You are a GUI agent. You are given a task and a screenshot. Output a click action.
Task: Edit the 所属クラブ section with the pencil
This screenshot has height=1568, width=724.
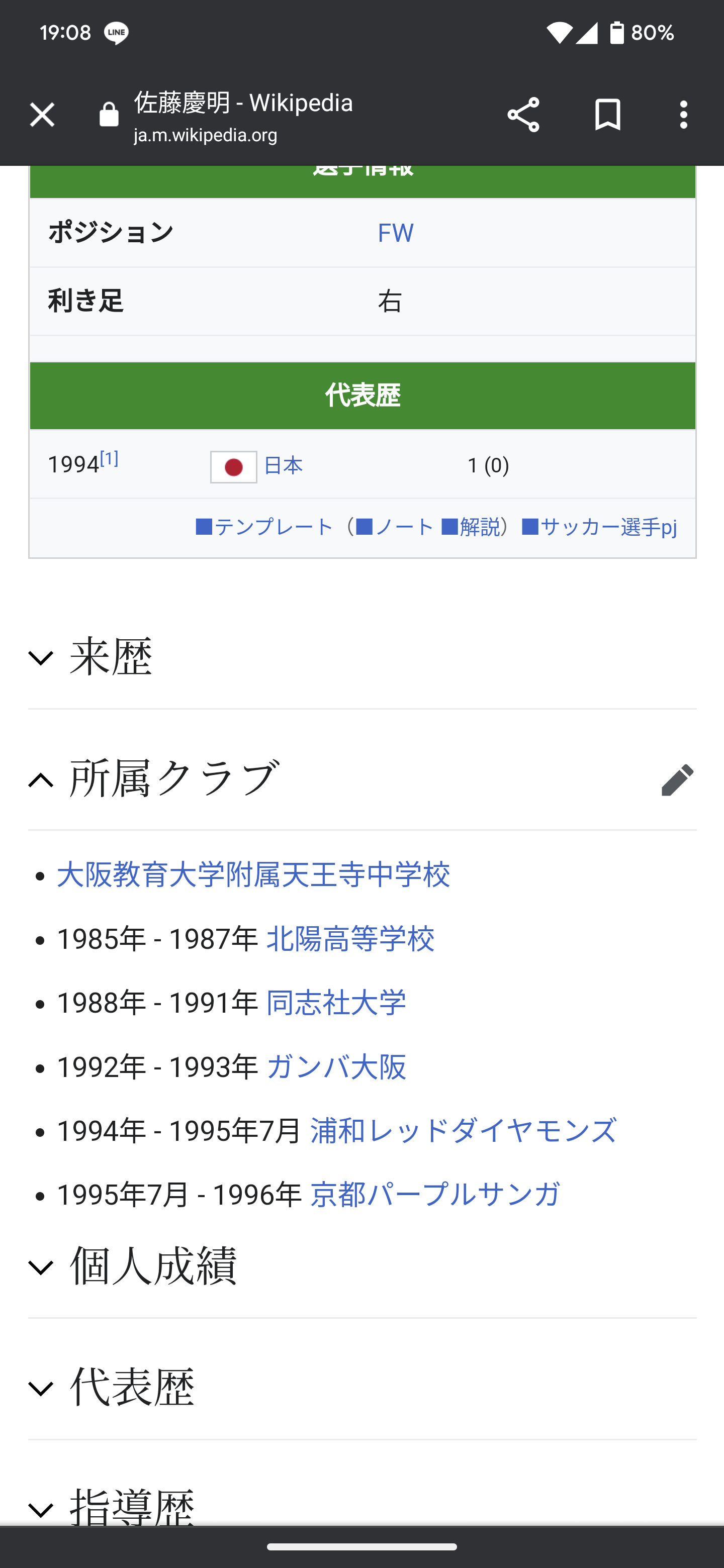pyautogui.click(x=677, y=779)
